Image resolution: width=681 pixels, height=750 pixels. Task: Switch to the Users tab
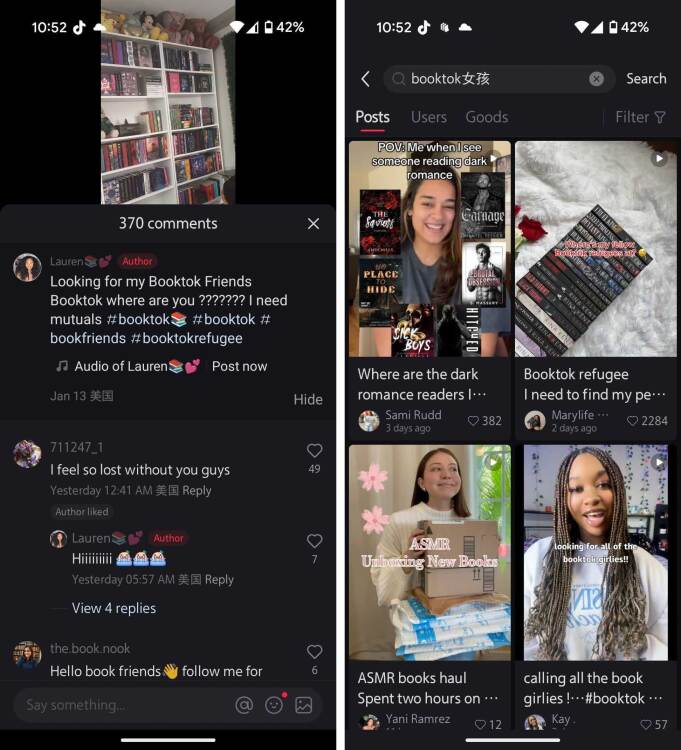click(429, 117)
